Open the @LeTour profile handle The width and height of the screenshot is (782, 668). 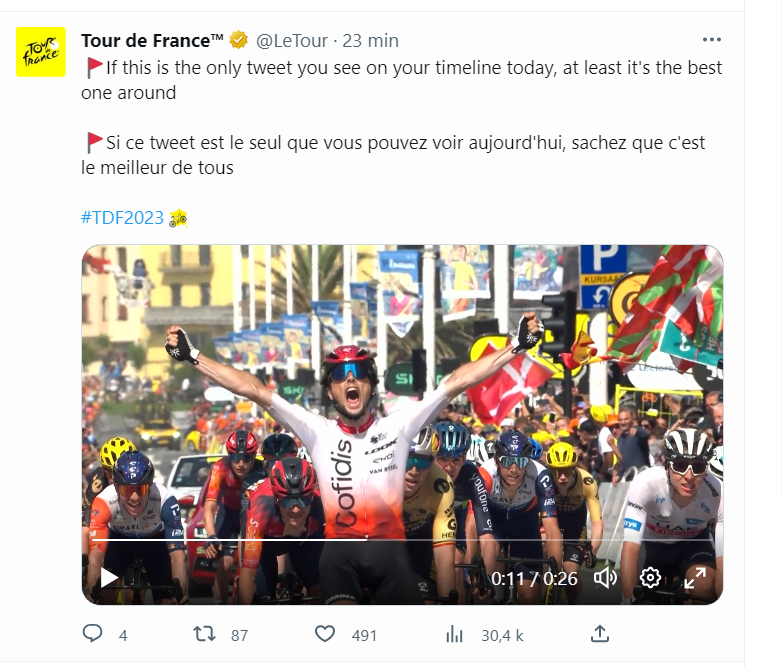[x=294, y=41]
